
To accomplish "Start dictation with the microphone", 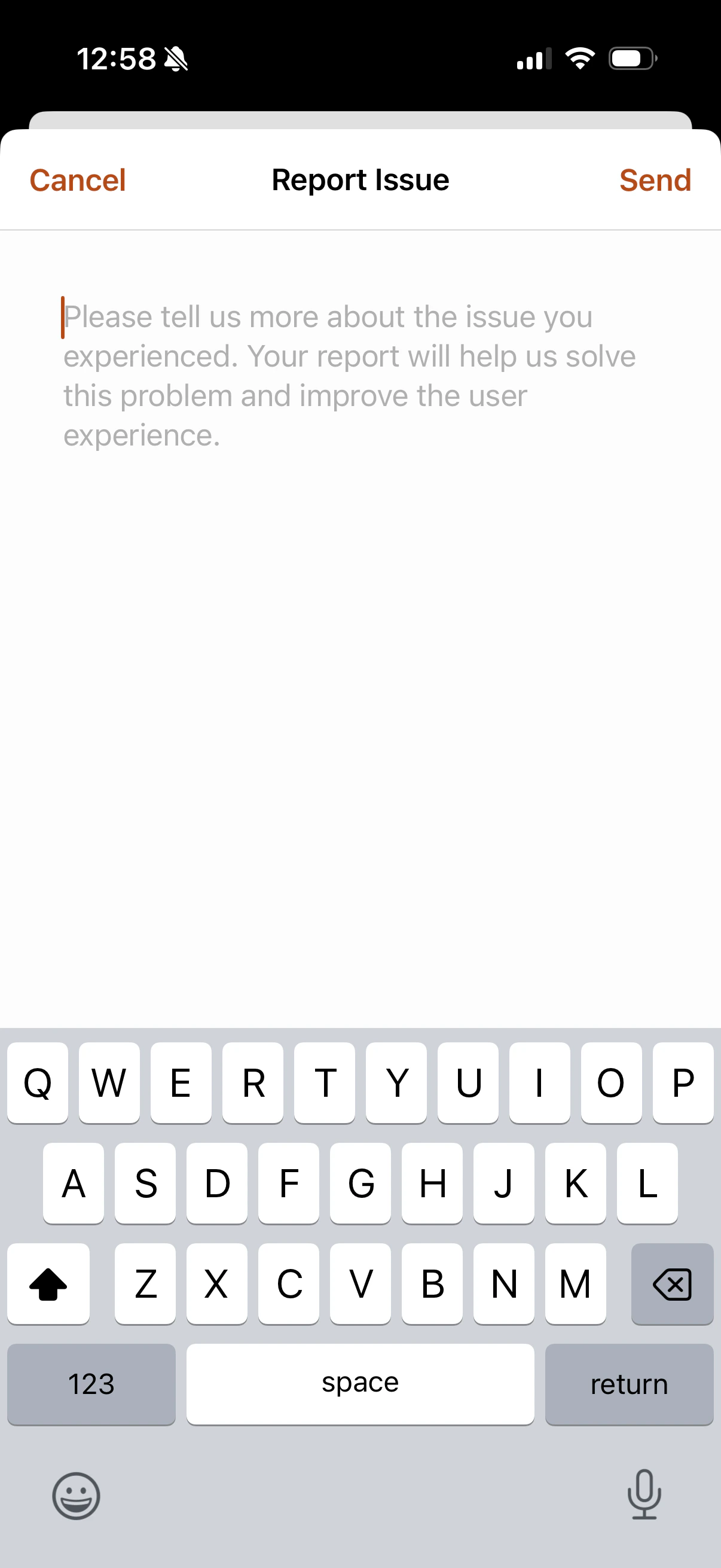I will [x=644, y=1494].
